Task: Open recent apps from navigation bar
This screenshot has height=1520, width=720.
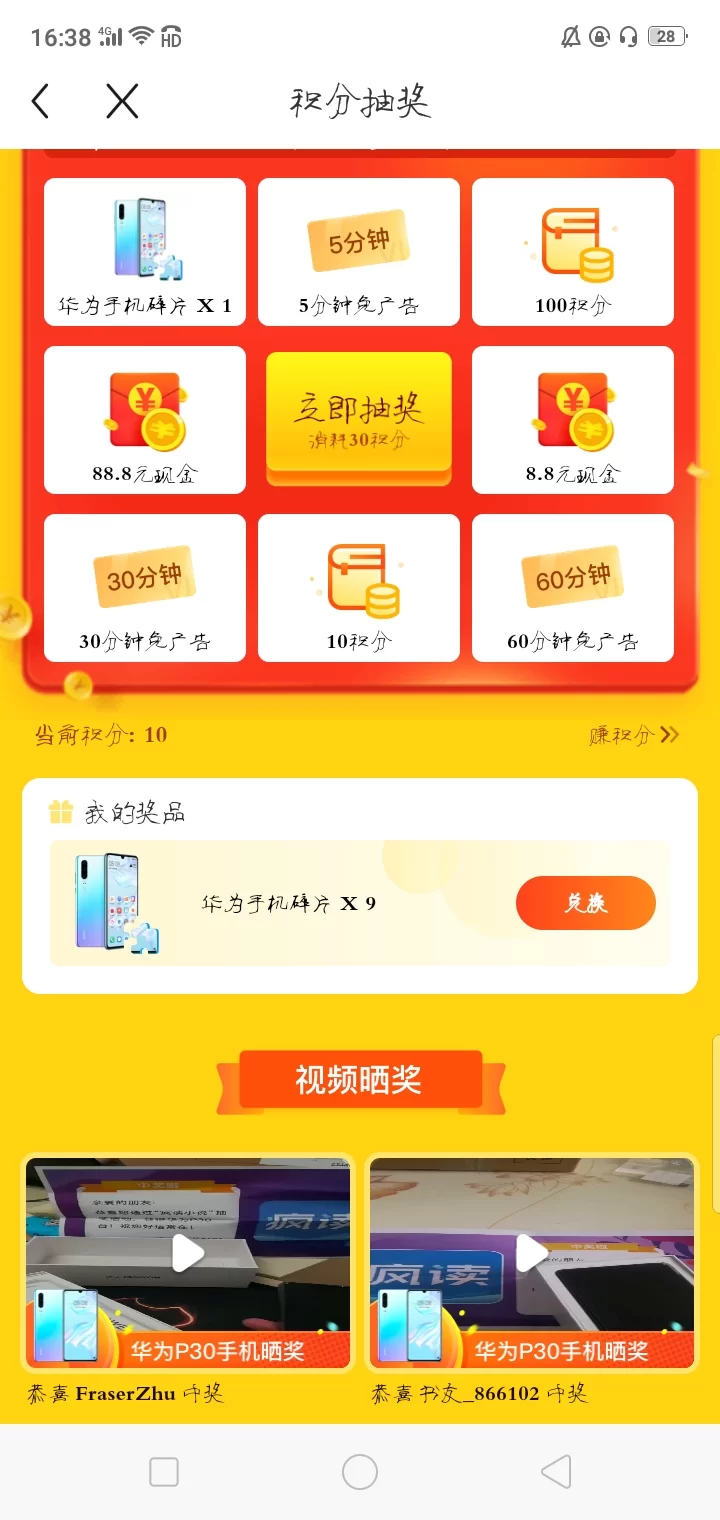Action: tap(164, 1472)
